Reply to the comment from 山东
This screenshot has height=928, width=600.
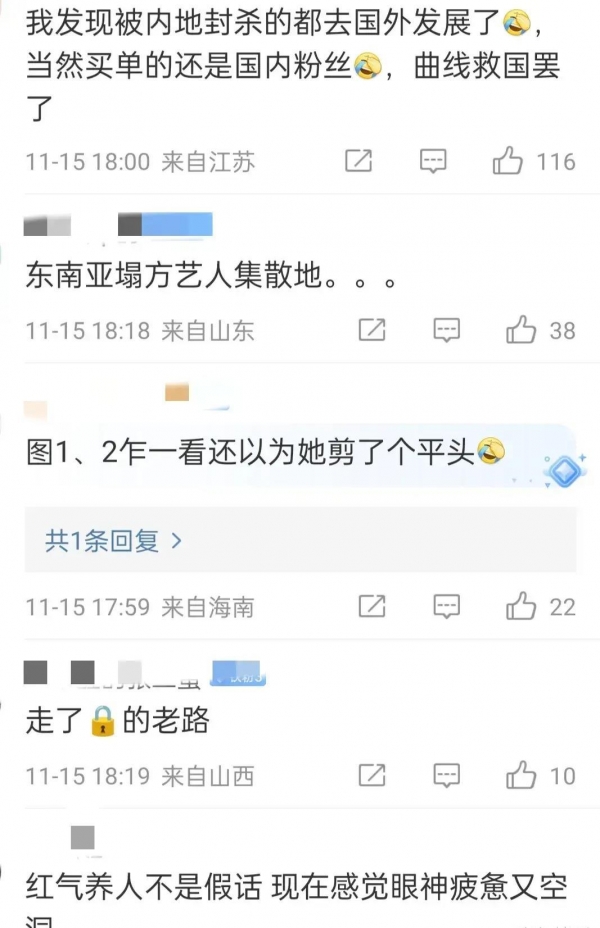446,329
